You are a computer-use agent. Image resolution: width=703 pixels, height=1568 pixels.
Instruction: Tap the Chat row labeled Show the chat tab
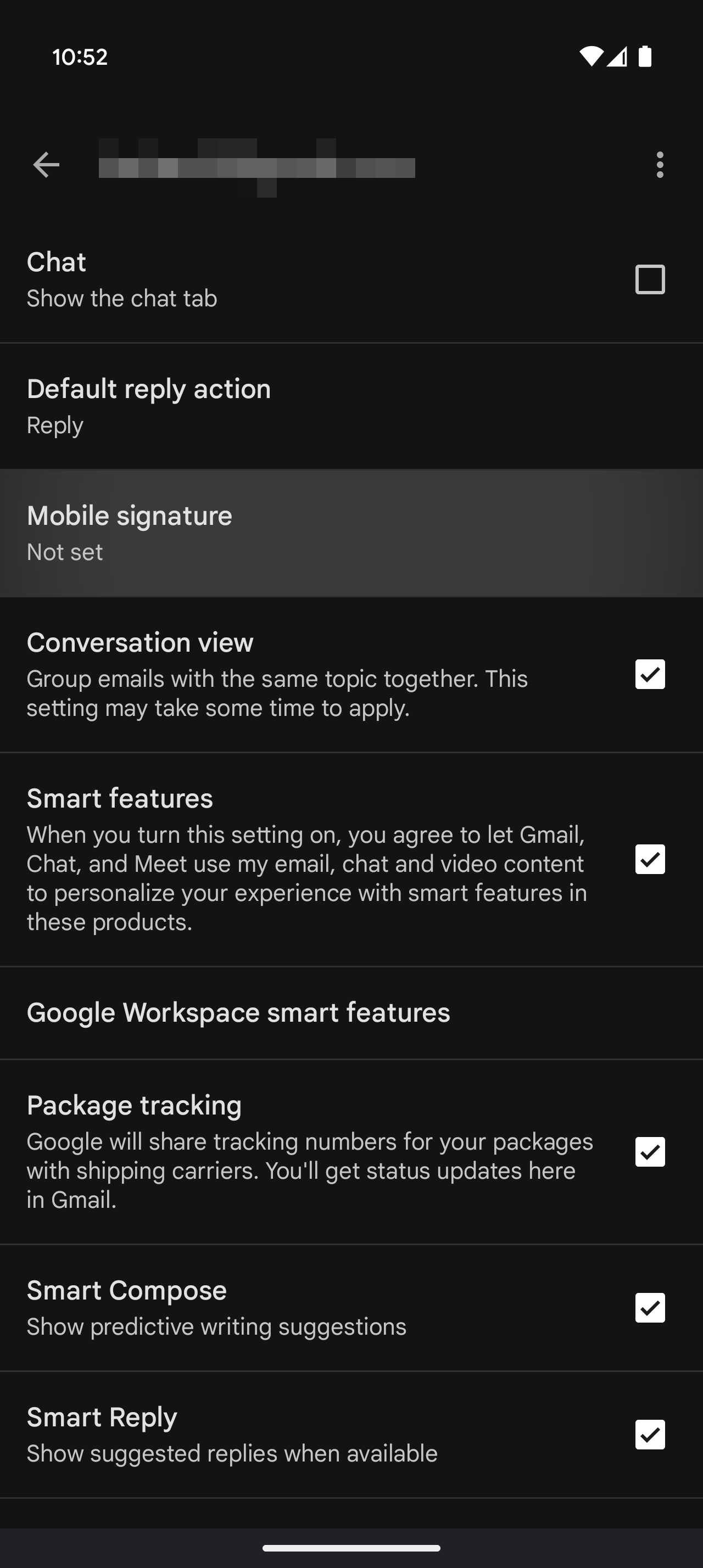243,278
